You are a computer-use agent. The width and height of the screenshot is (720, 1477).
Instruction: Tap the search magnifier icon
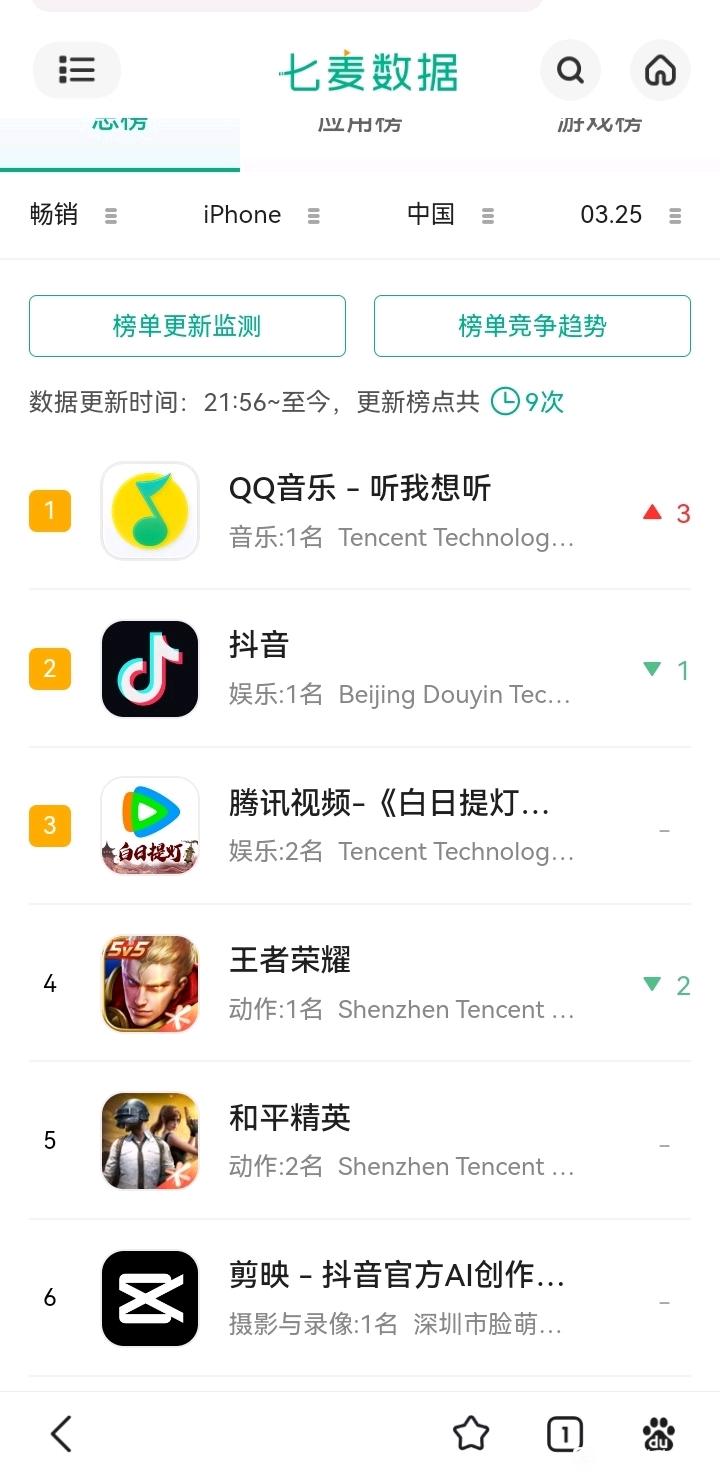(570, 70)
